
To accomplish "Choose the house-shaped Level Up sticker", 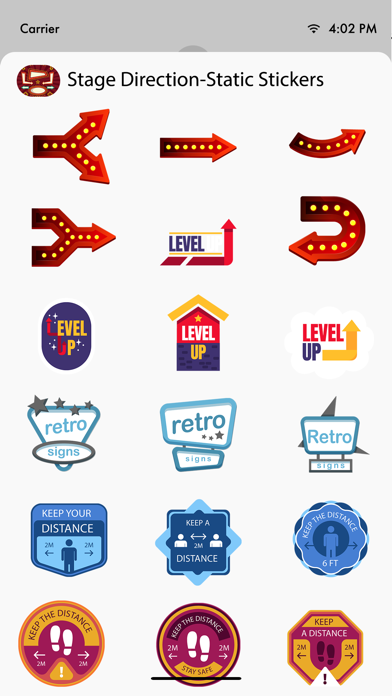I will click(198, 332).
